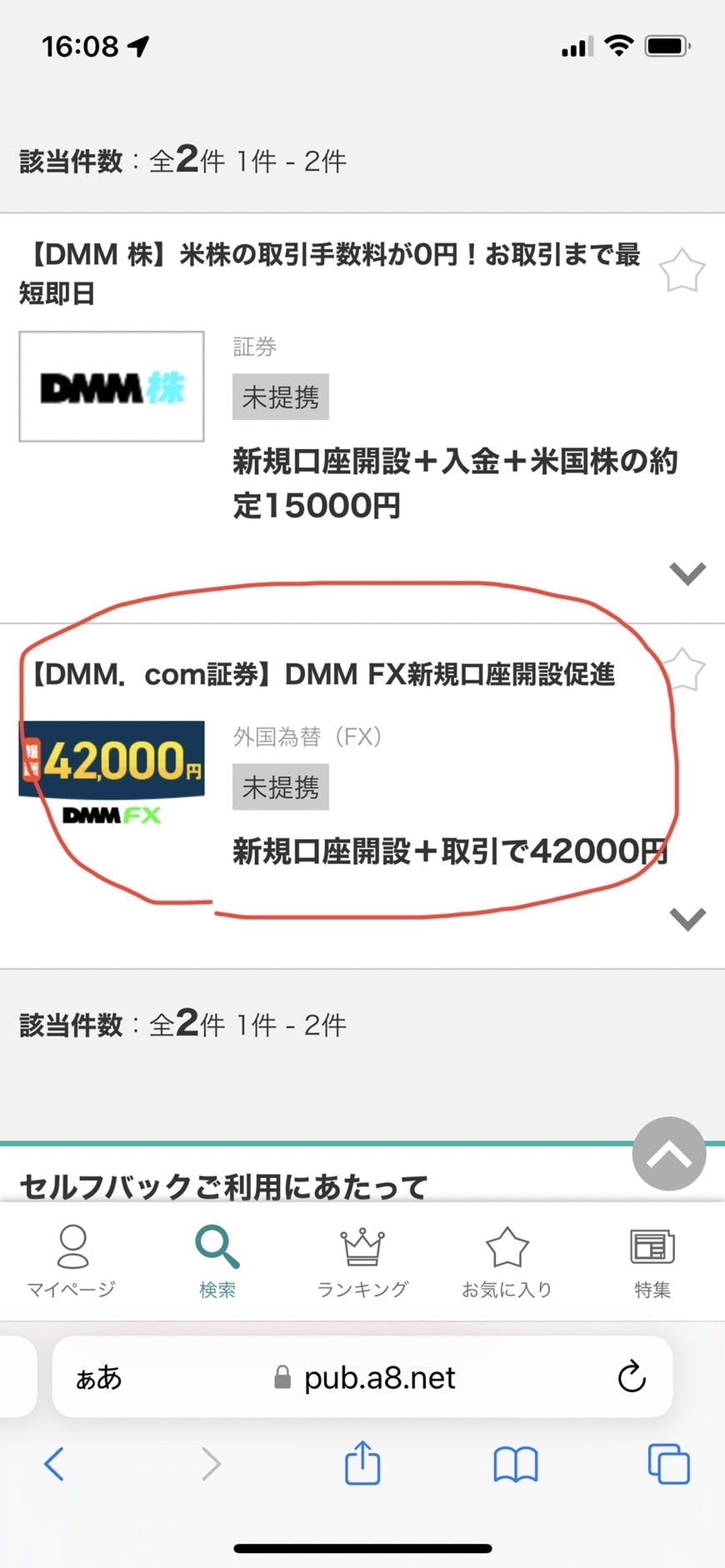Image resolution: width=725 pixels, height=1568 pixels.
Task: Tap the 42,000円 DMM FX banner thumbnail
Action: pyautogui.click(x=112, y=774)
